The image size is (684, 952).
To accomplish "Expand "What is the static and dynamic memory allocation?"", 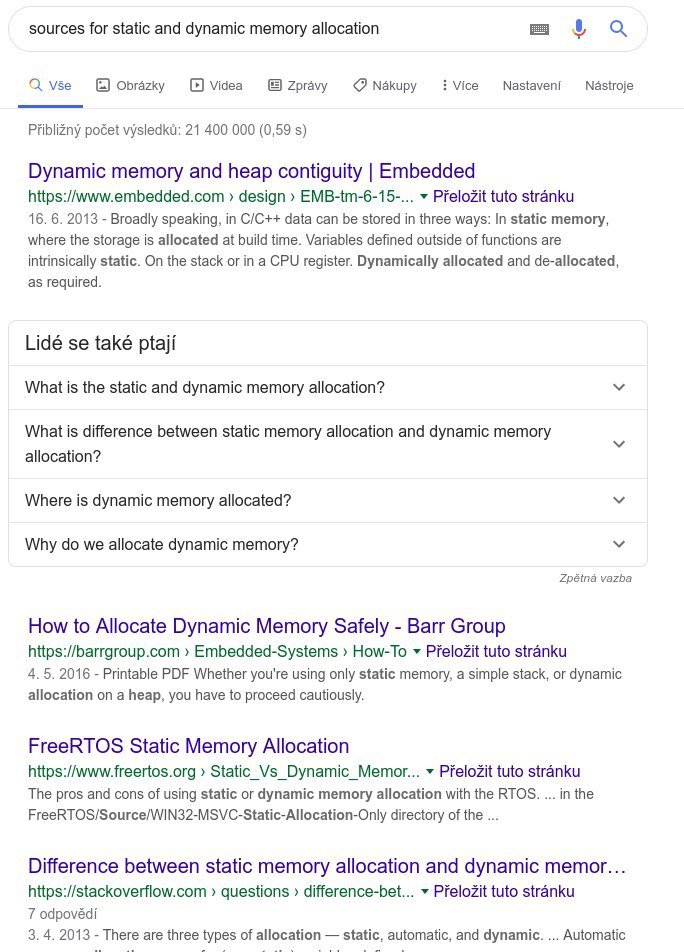I will 328,387.
